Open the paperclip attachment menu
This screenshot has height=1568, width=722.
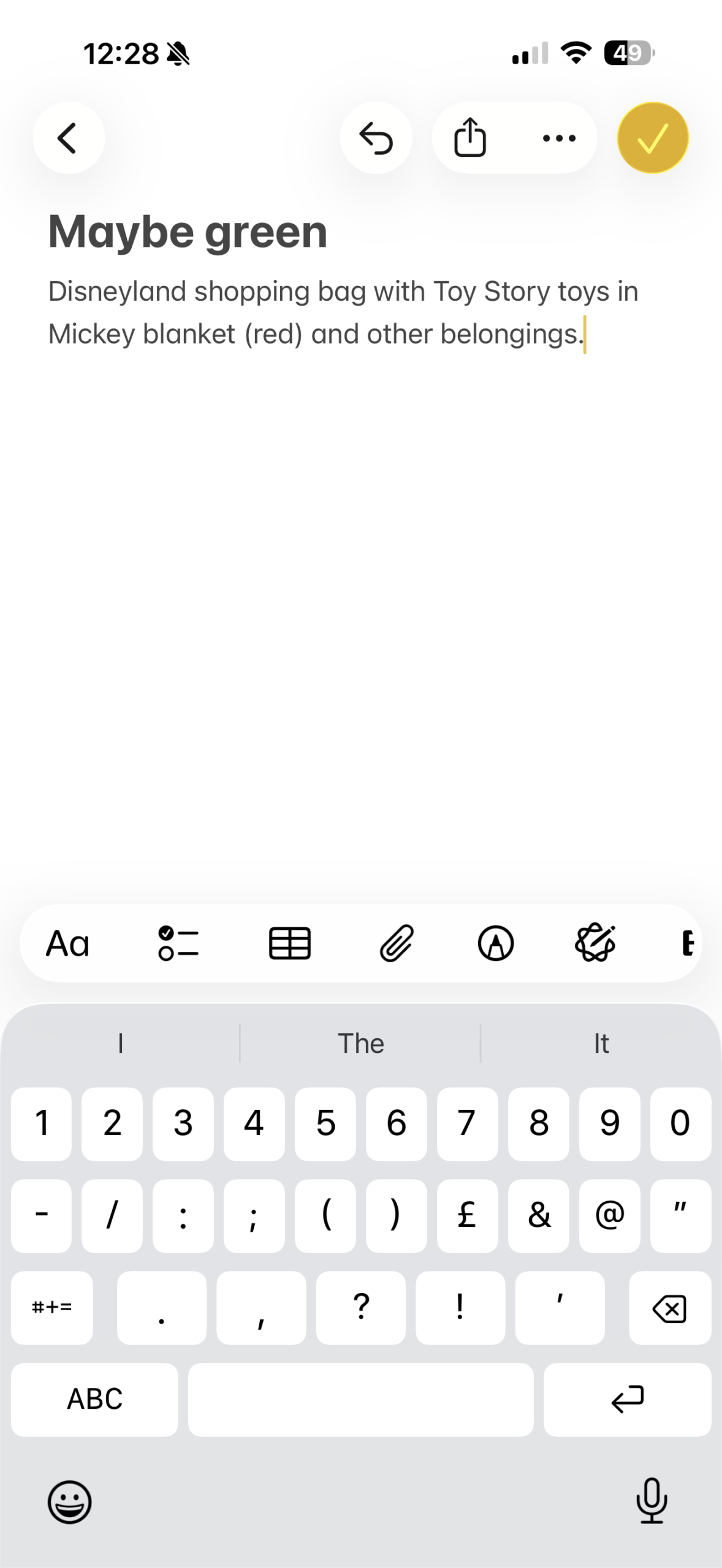coord(397,943)
